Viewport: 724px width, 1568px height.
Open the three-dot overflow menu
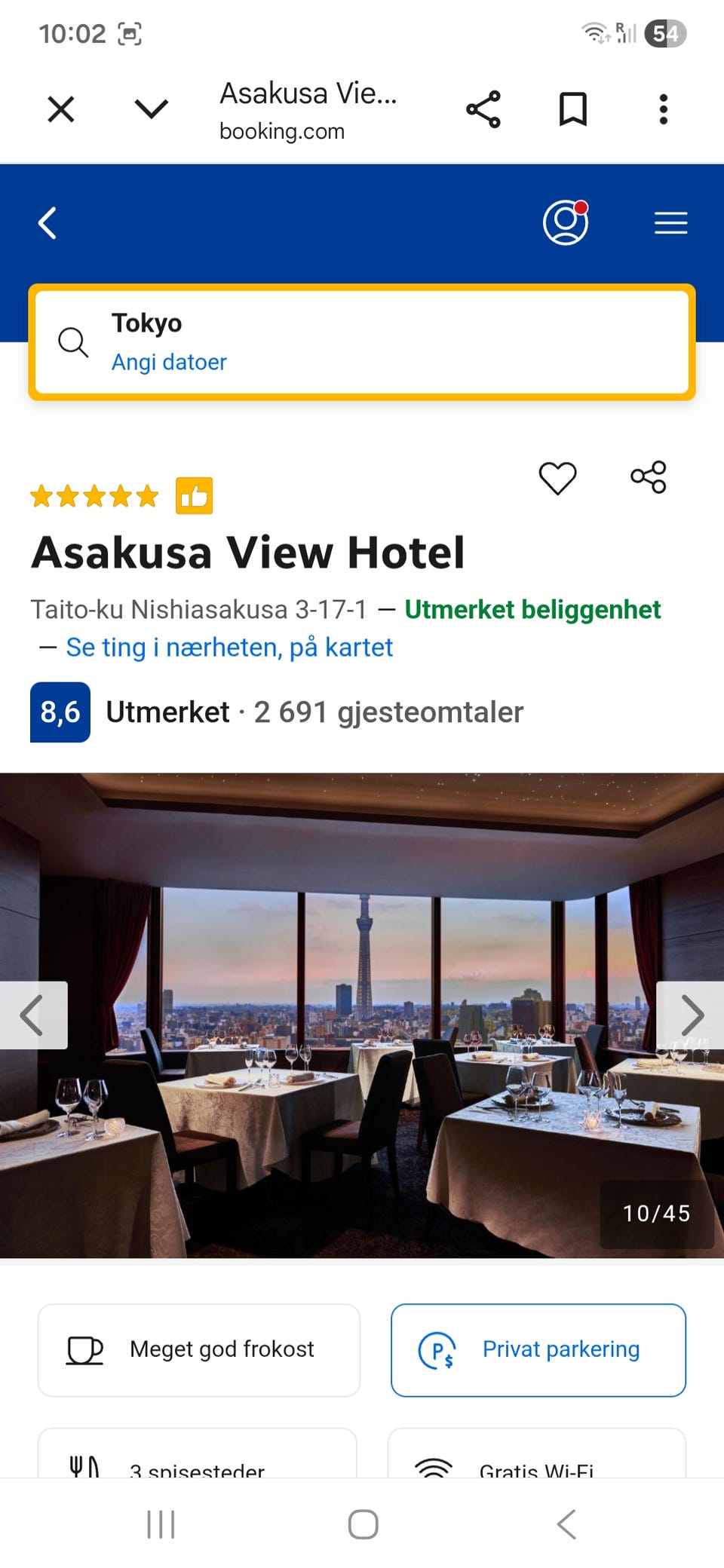663,109
